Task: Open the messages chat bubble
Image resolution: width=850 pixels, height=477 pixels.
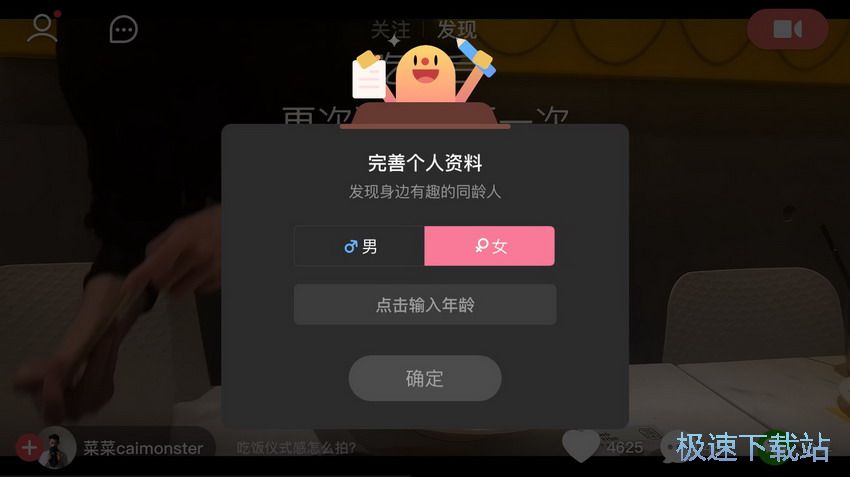Action: (x=123, y=29)
